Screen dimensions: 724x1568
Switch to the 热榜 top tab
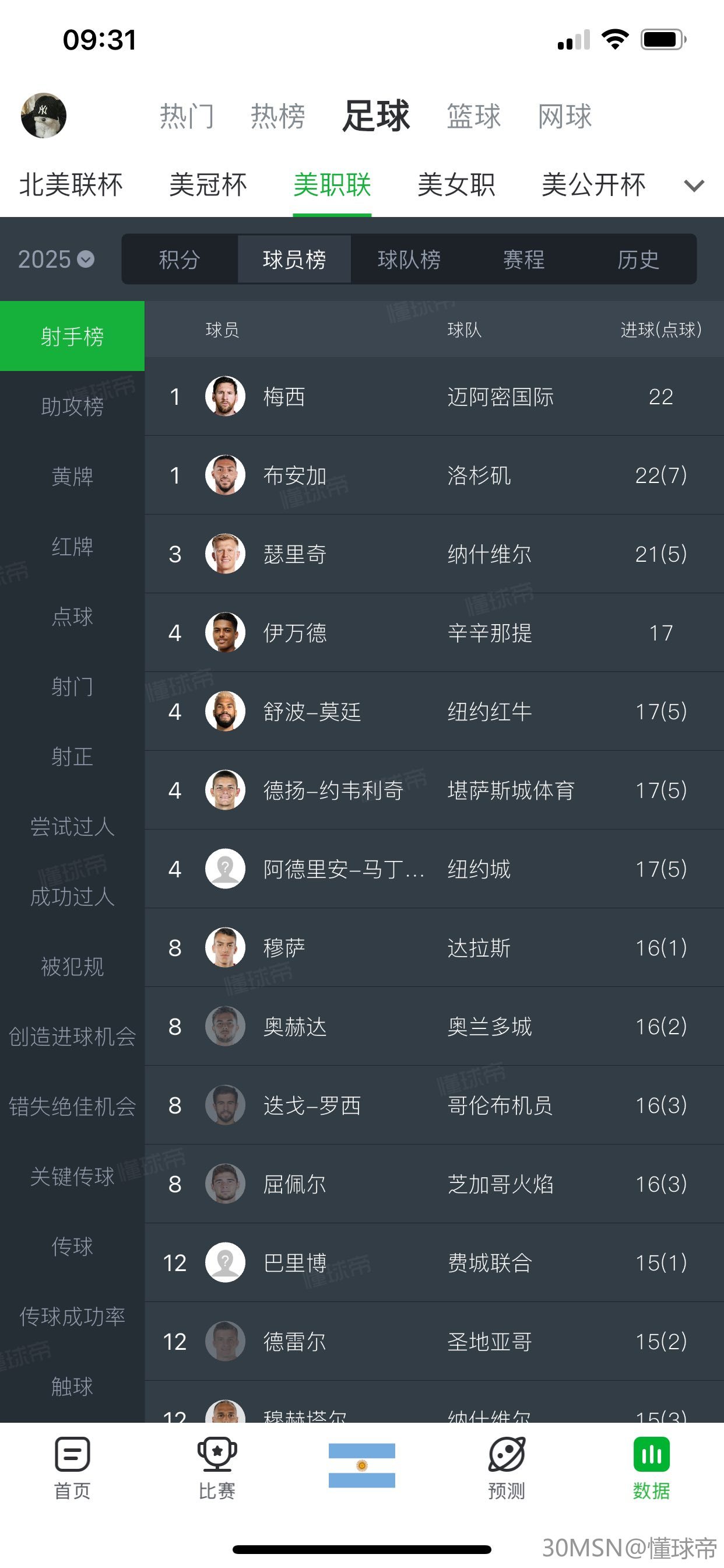coord(278,116)
